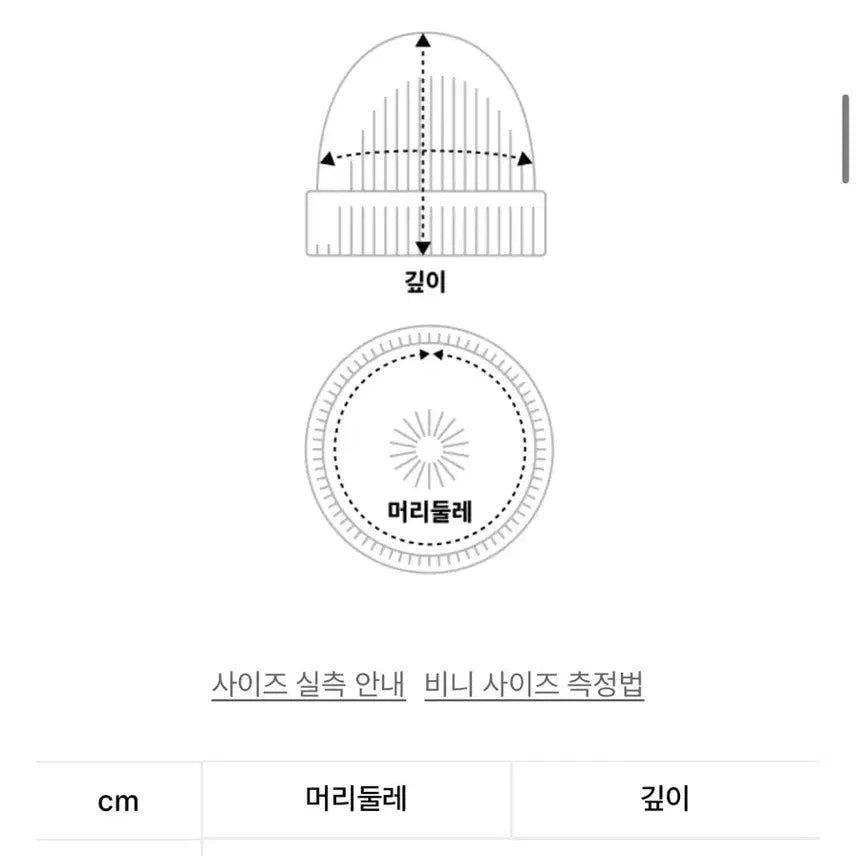The height and width of the screenshot is (856, 856).
Task: Open the 비니 사이즈 측정법 link
Action: [x=534, y=685]
